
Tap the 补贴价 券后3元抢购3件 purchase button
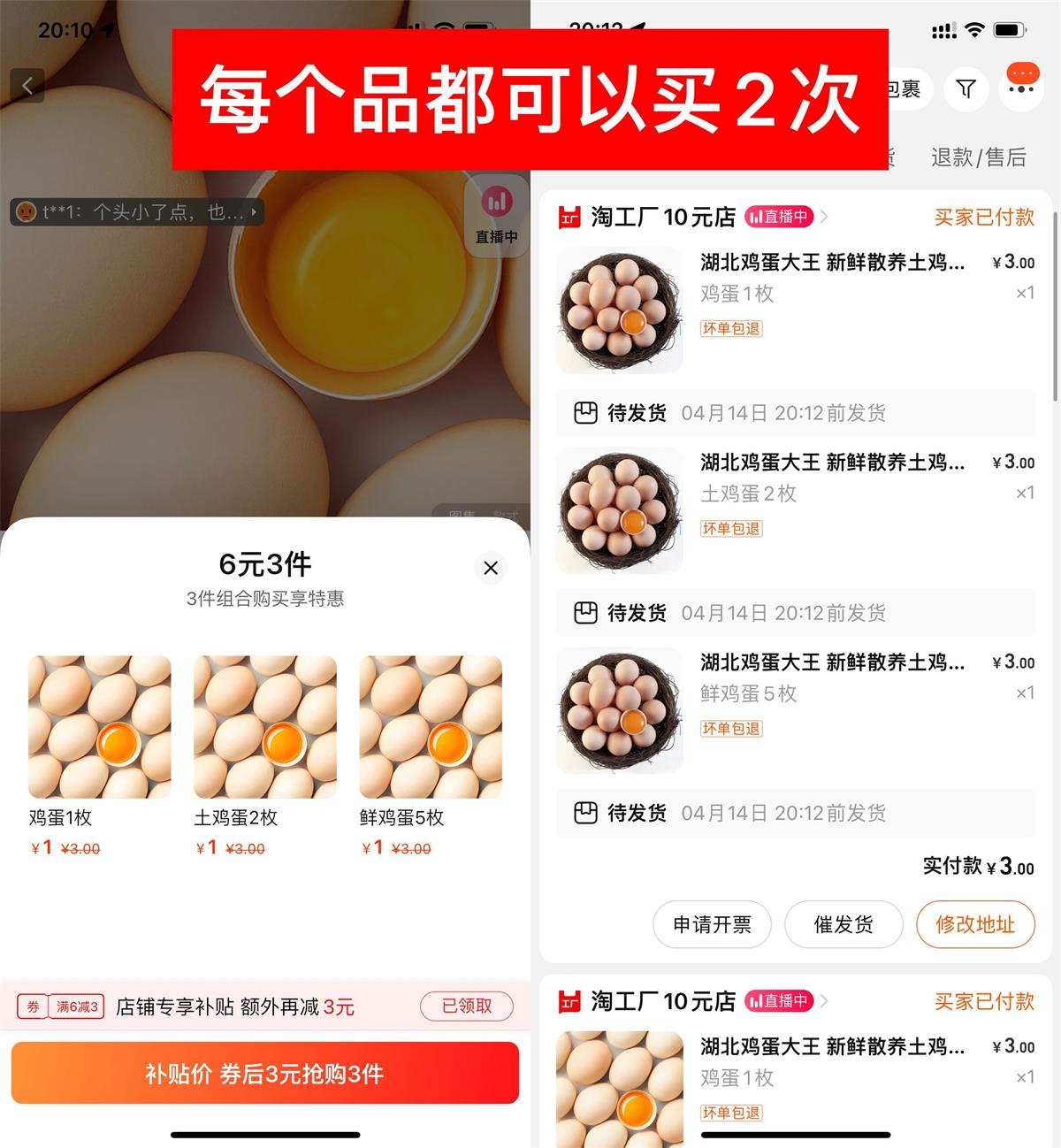(265, 1073)
